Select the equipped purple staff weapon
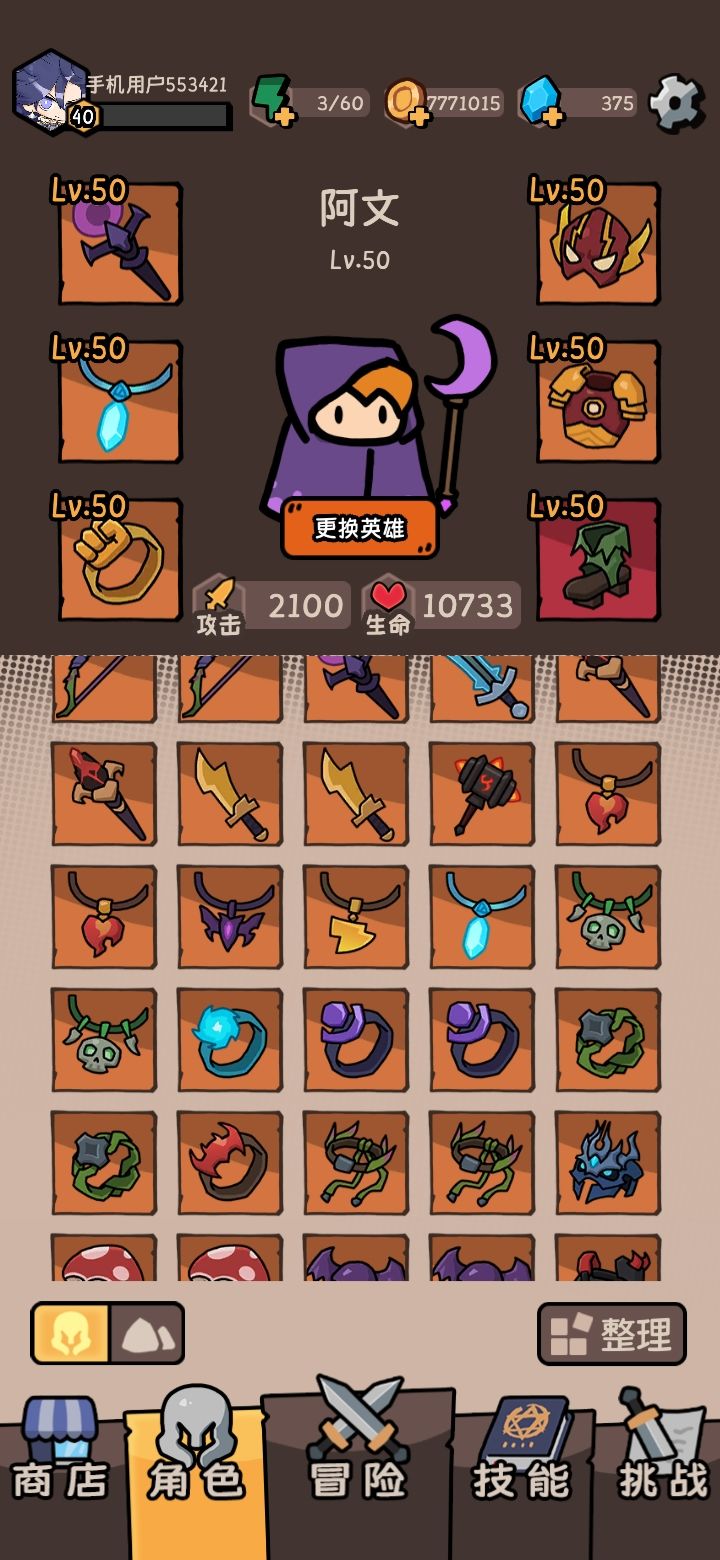Screen dimensions: 720x1560 [x=120, y=243]
